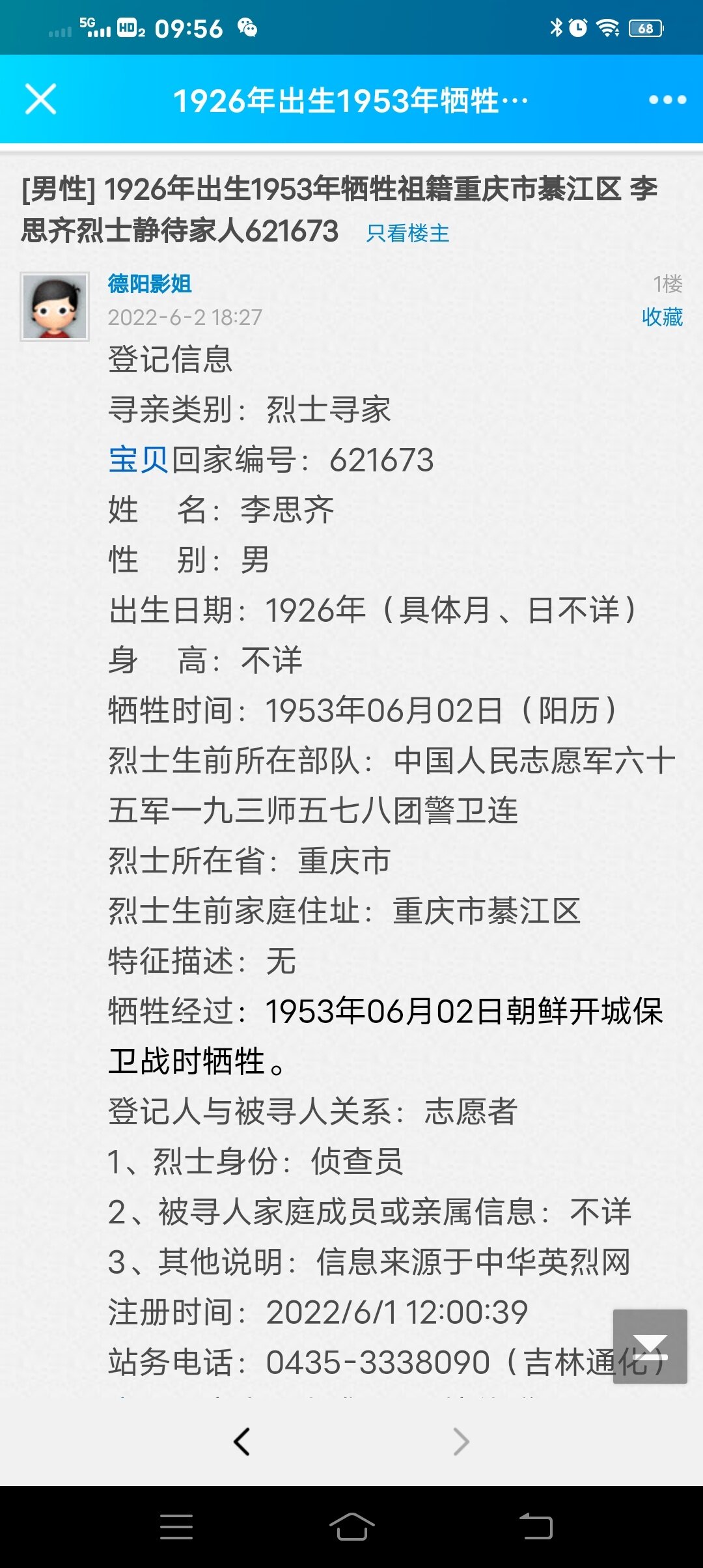703x1568 pixels.
Task: Open the system recent apps menu
Action: 176,1527
